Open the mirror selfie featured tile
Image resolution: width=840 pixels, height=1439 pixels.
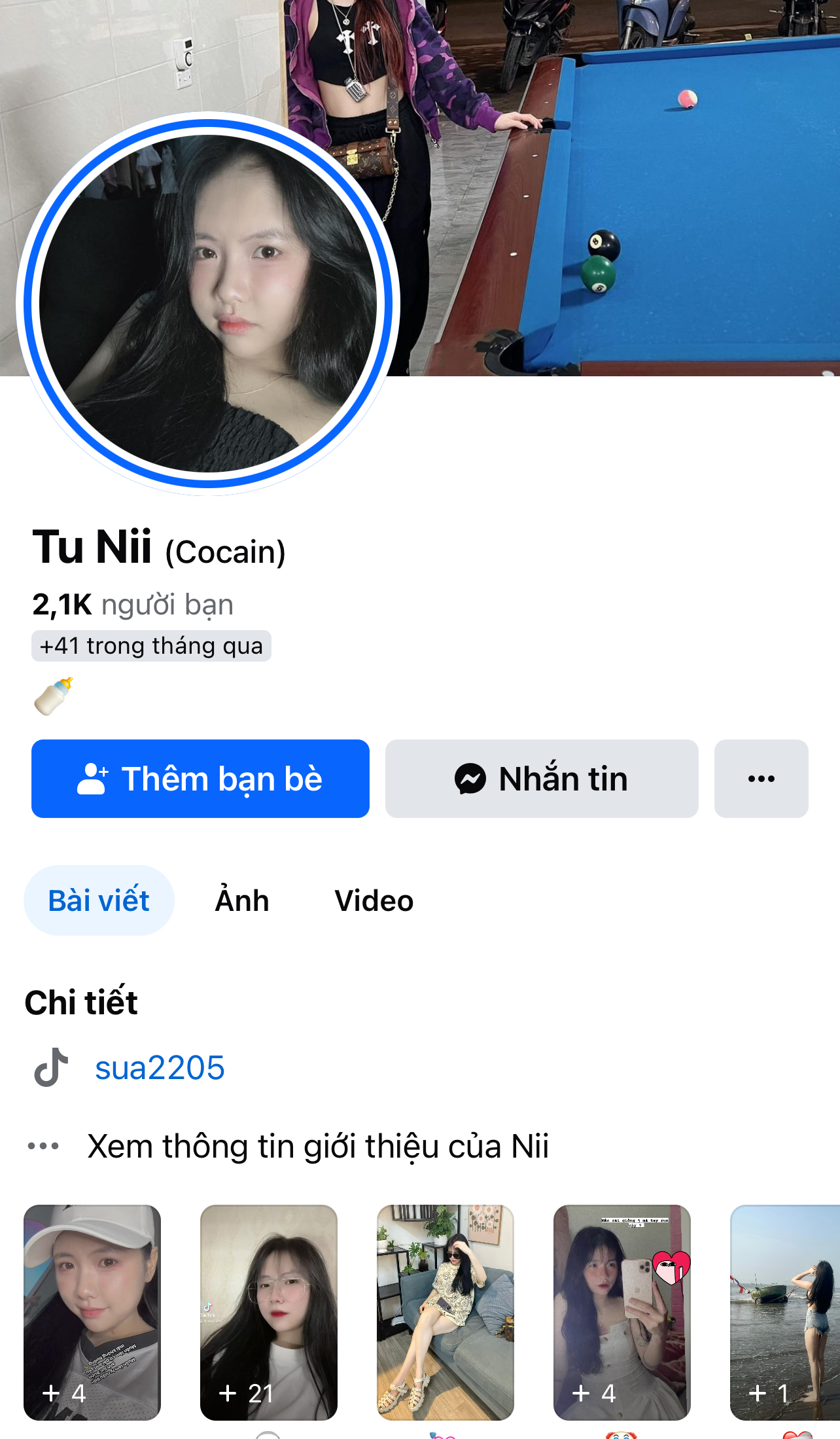[x=621, y=1312]
